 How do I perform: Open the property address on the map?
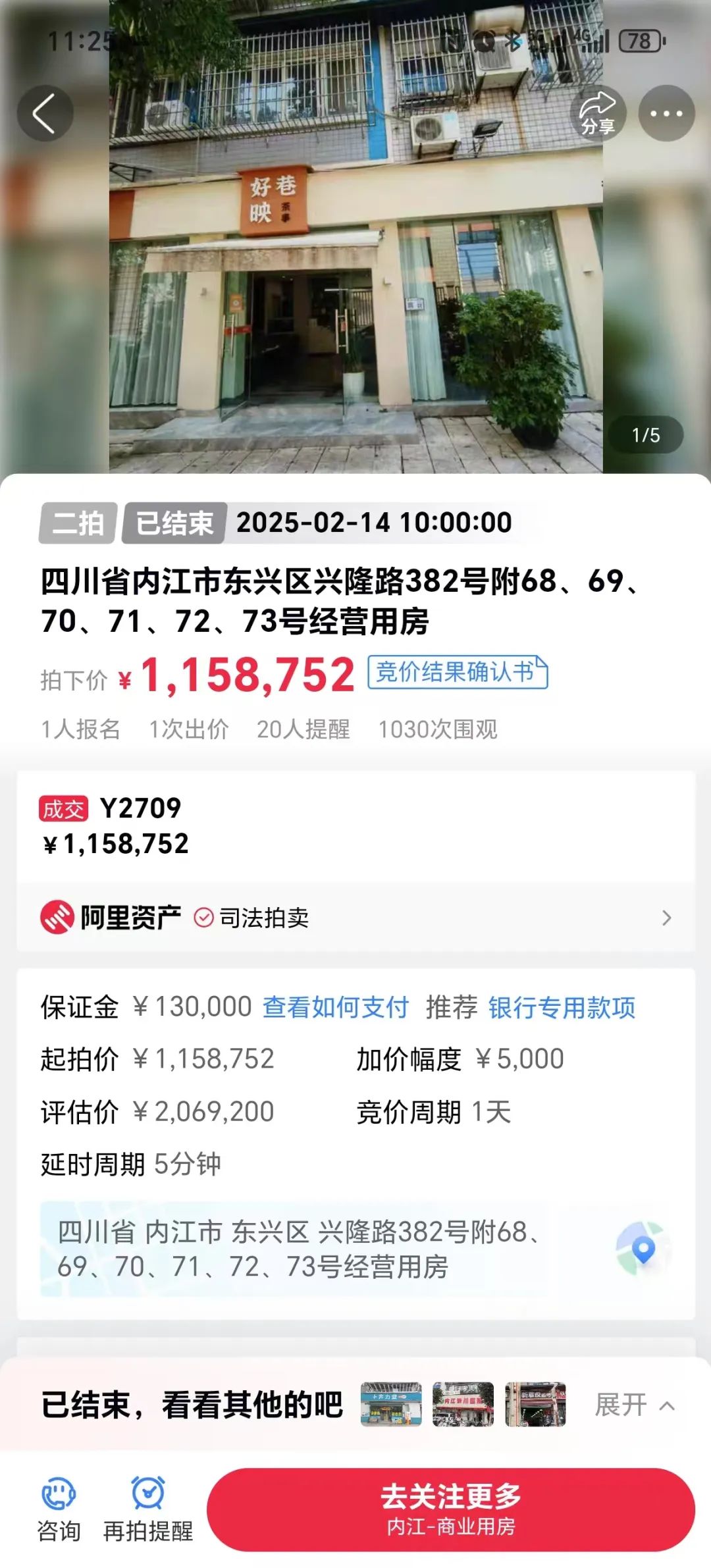(x=643, y=1249)
